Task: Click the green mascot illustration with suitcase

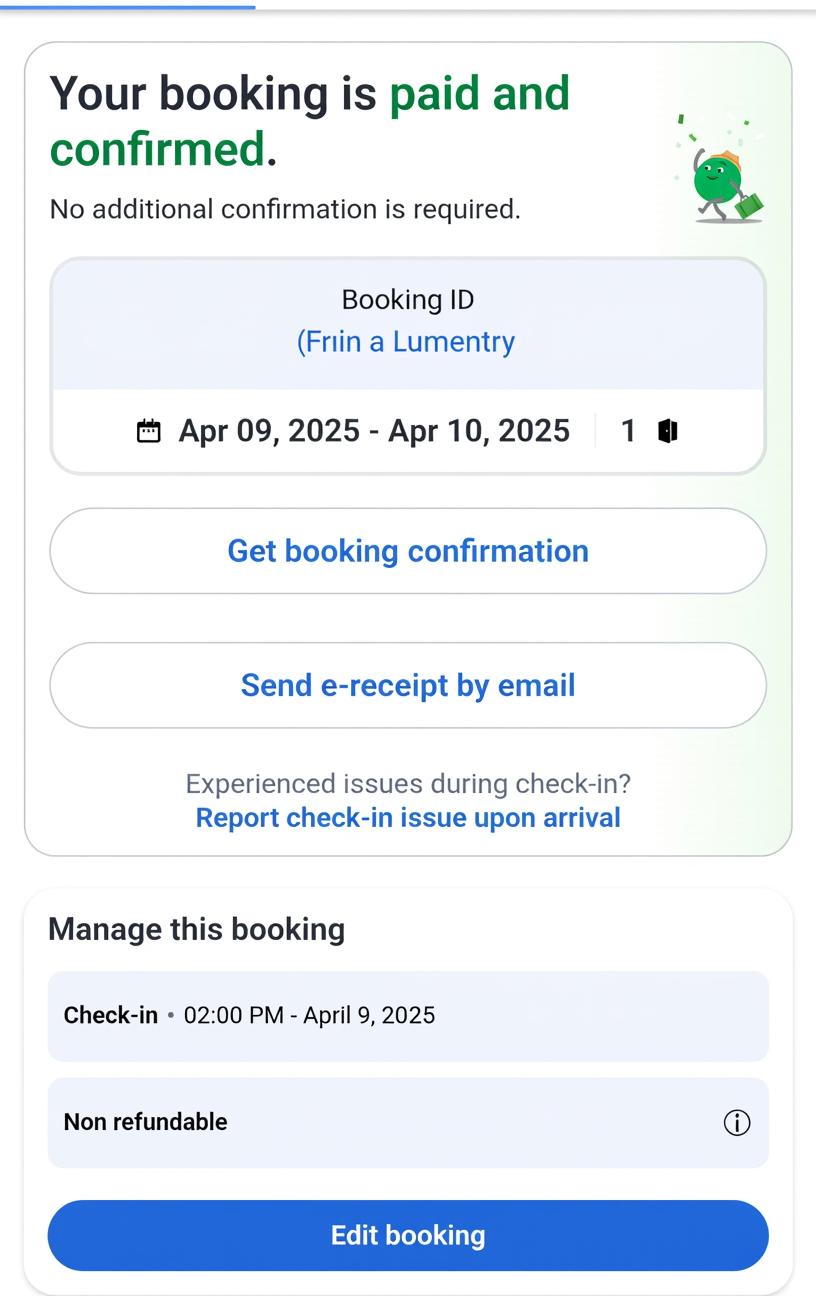Action: tap(716, 180)
